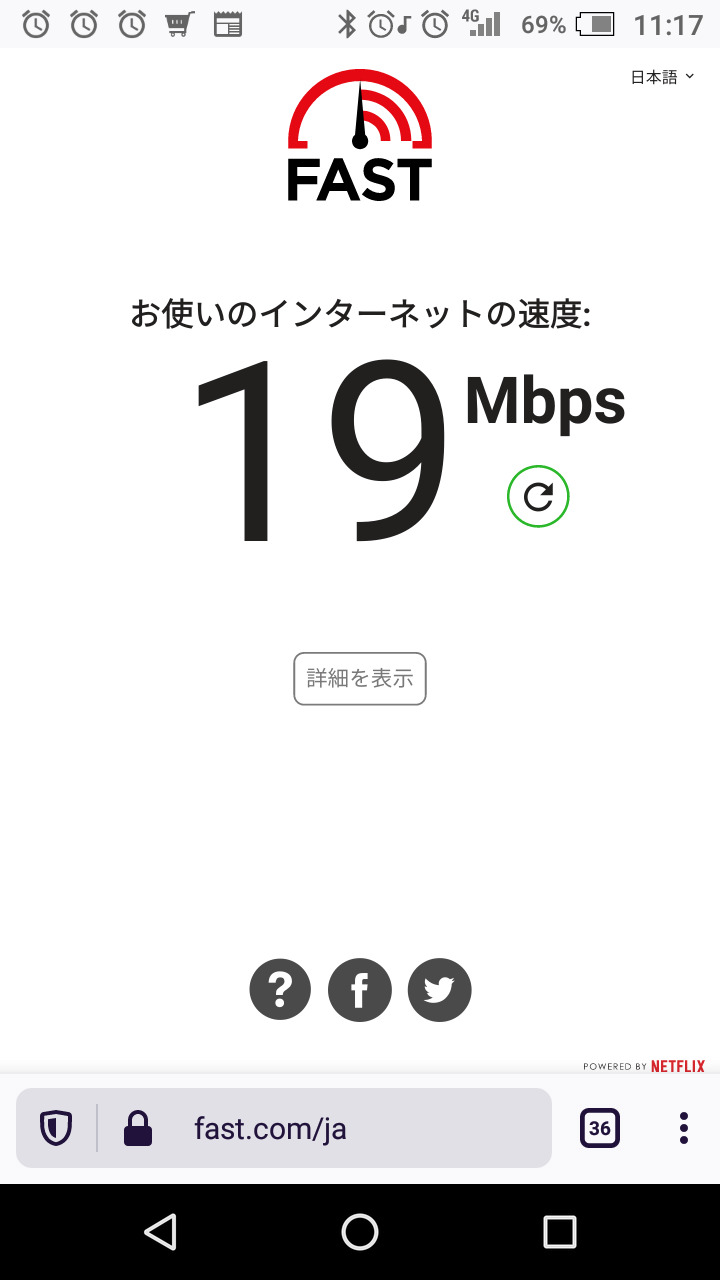The height and width of the screenshot is (1280, 720).
Task: Tap the 詳細を表示 button
Action: click(x=360, y=679)
